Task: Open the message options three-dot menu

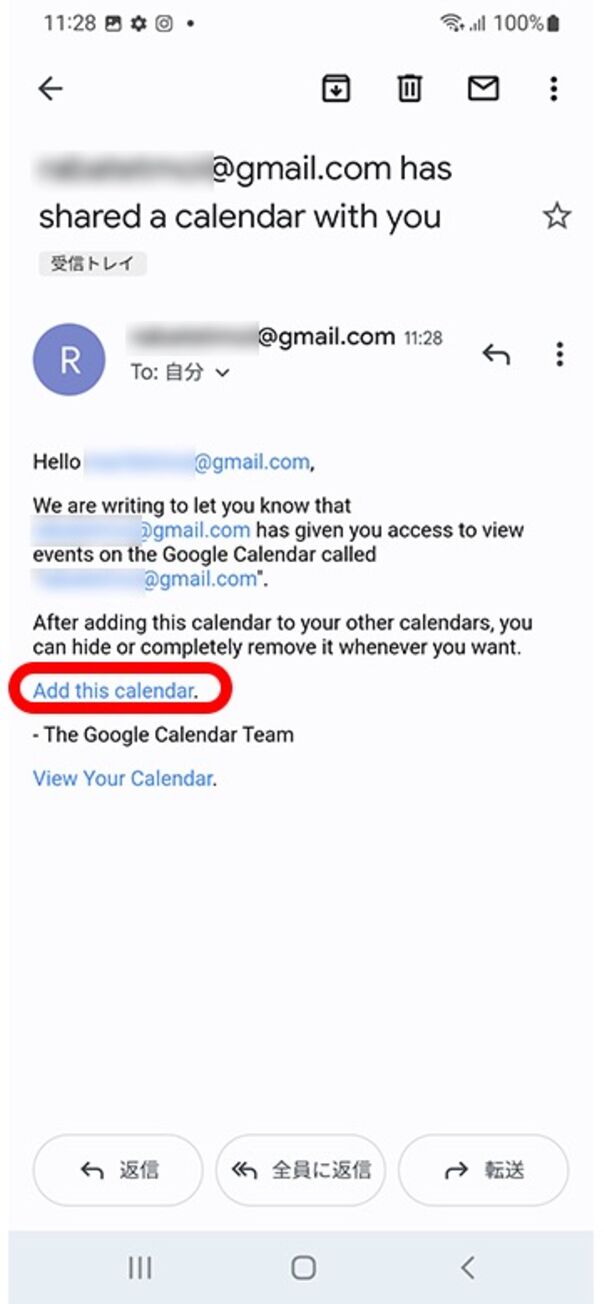Action: pos(559,353)
